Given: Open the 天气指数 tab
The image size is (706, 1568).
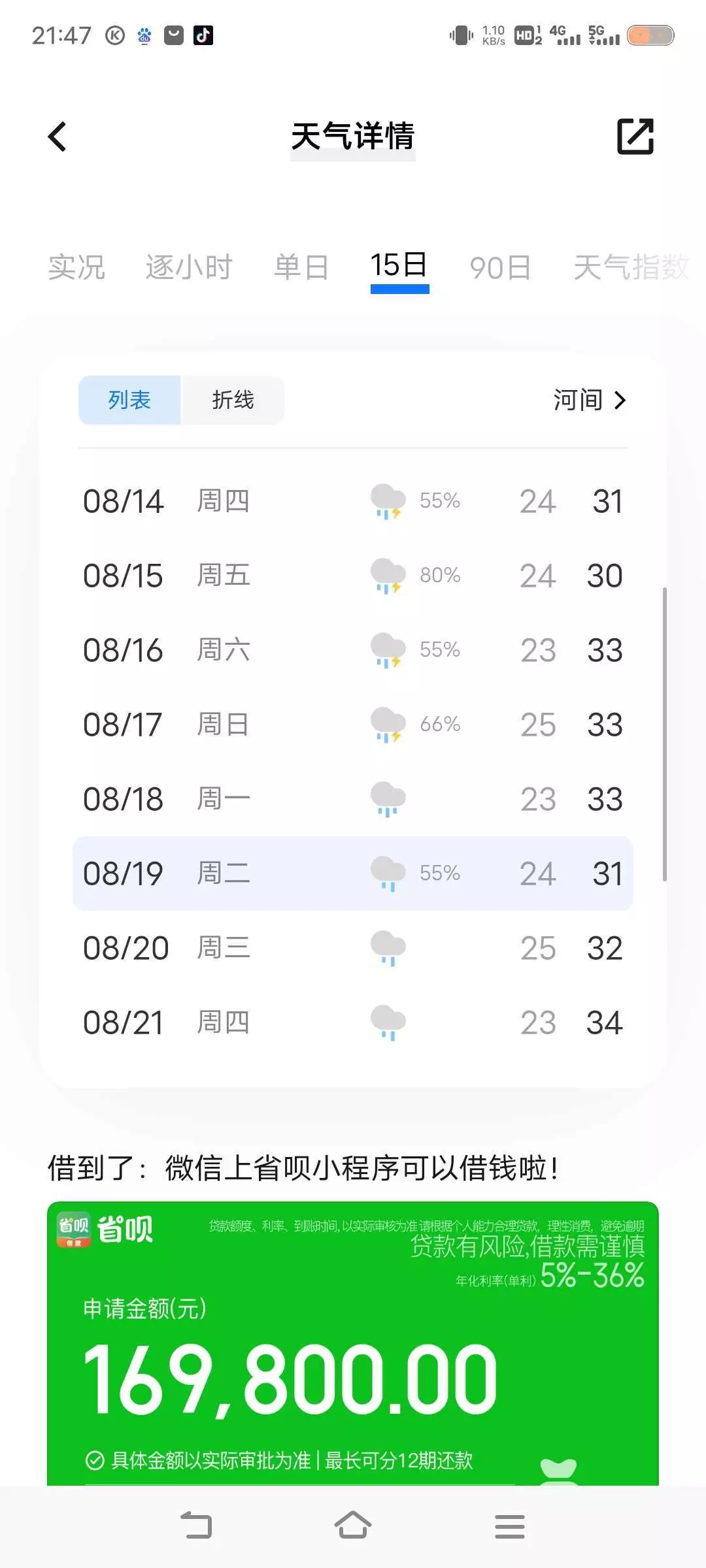Looking at the screenshot, I should 631,267.
